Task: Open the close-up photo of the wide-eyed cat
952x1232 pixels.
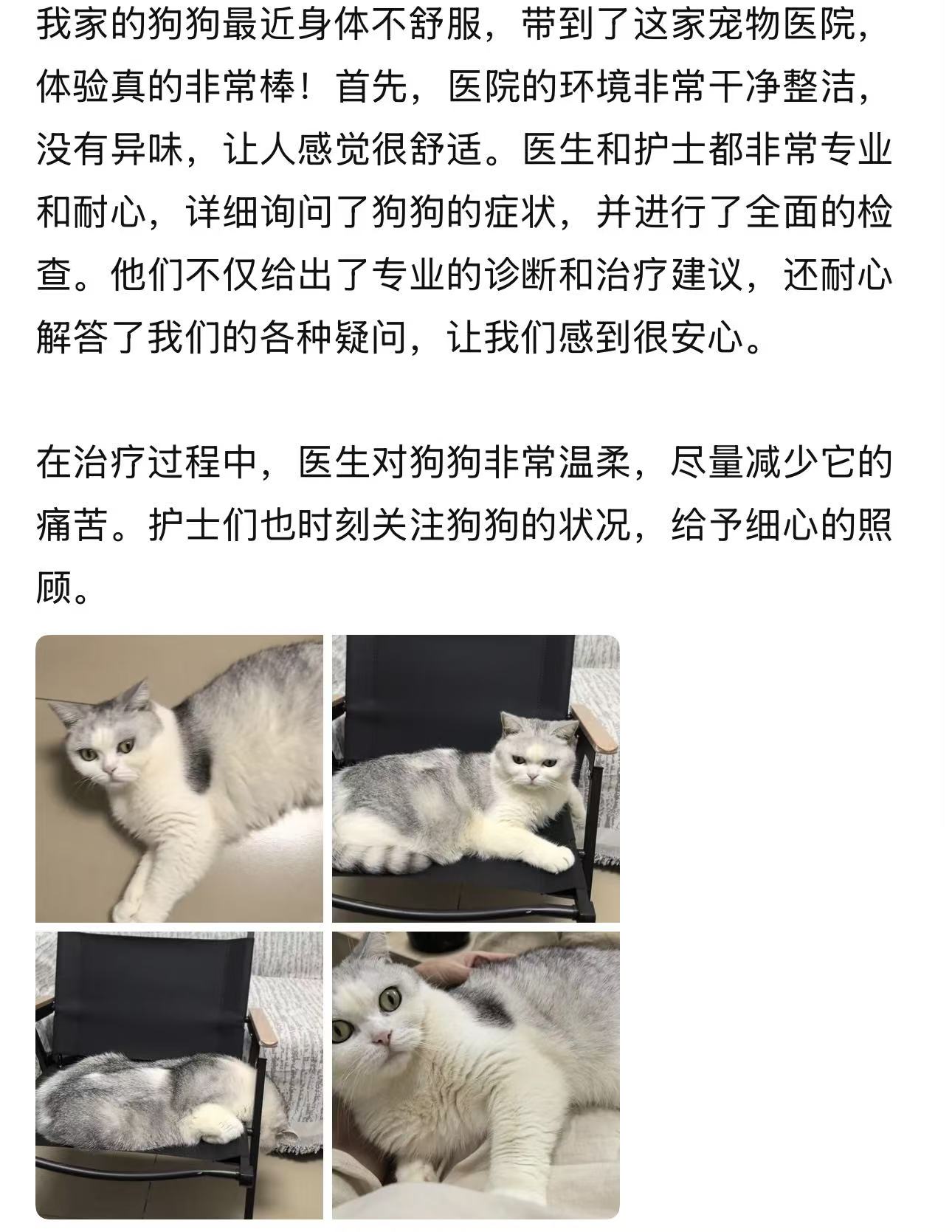Action: (x=475, y=1075)
